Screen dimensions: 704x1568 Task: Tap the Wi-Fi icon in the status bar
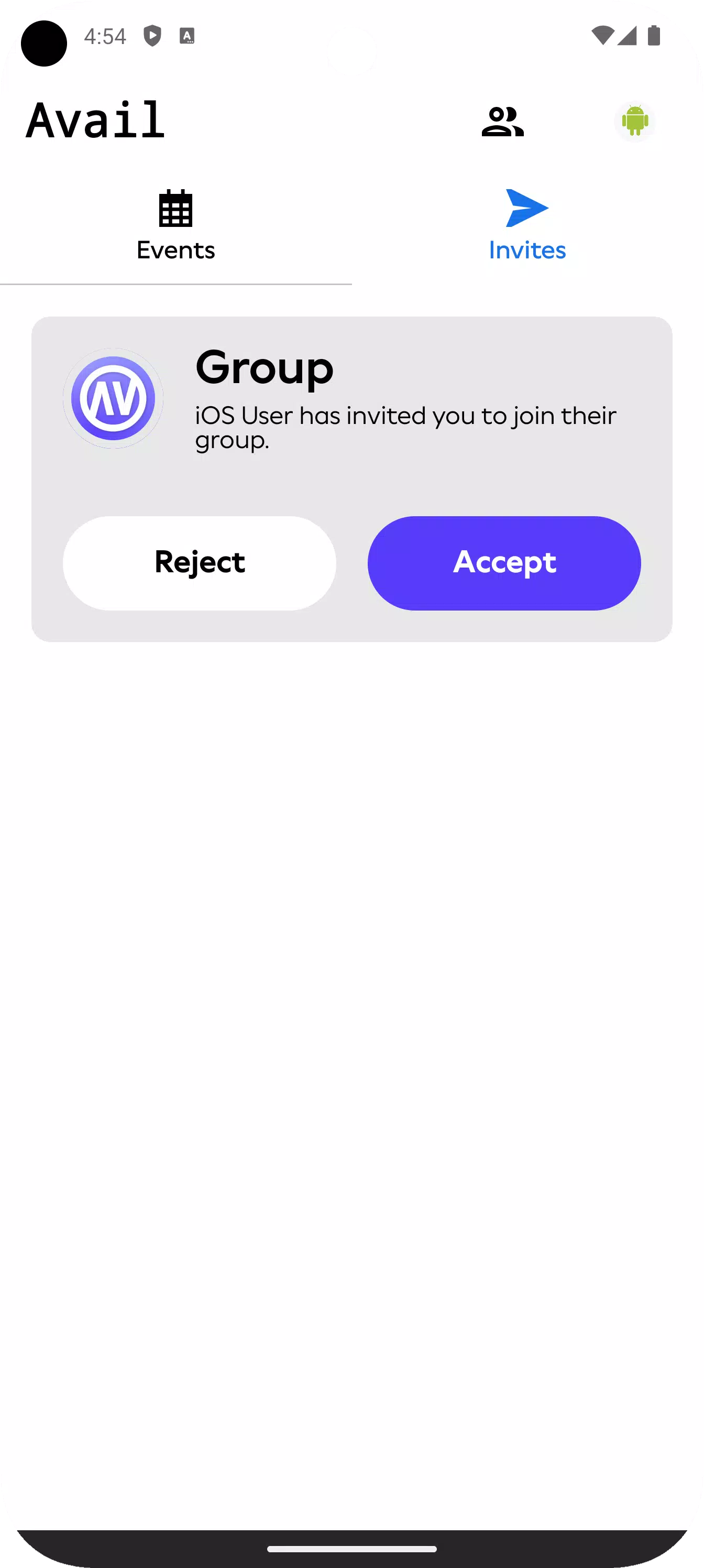602,36
